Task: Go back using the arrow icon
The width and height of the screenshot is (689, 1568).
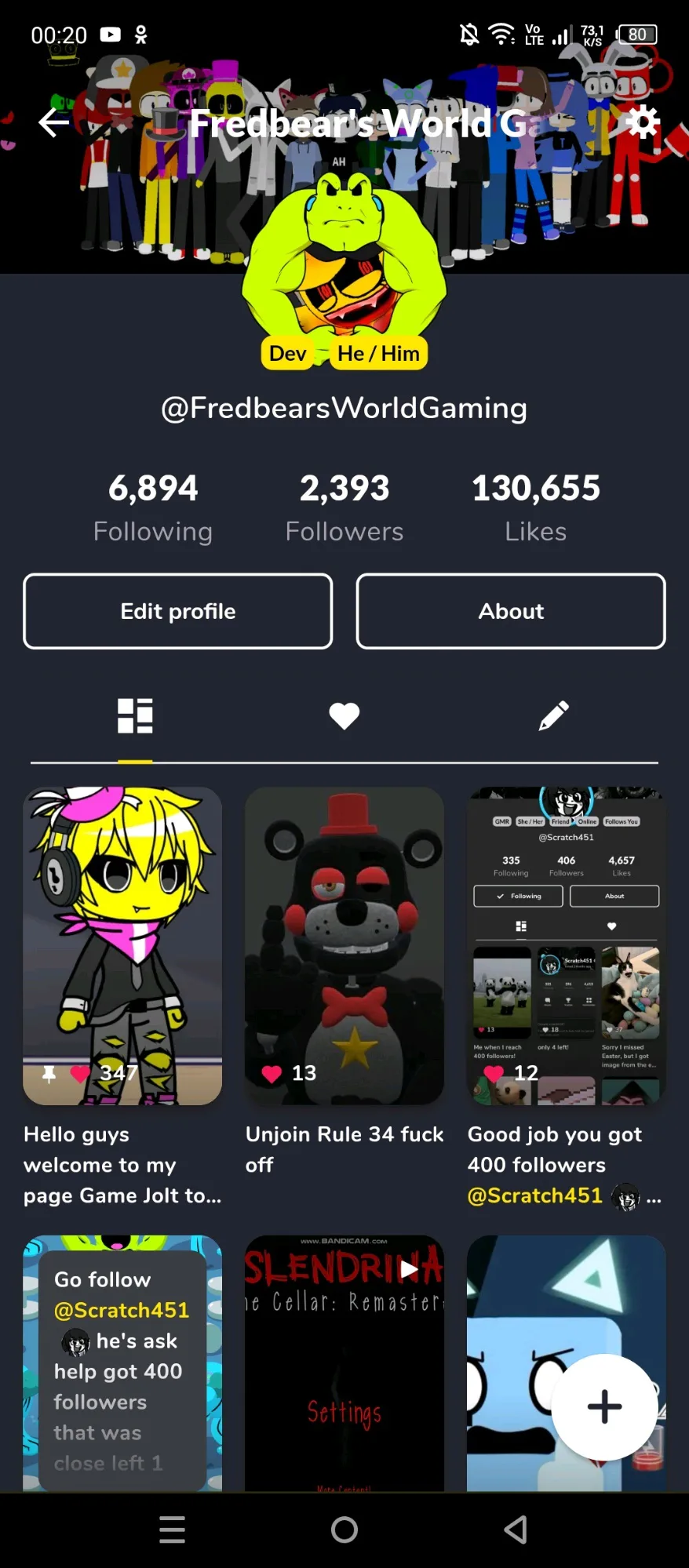Action: coord(54,122)
